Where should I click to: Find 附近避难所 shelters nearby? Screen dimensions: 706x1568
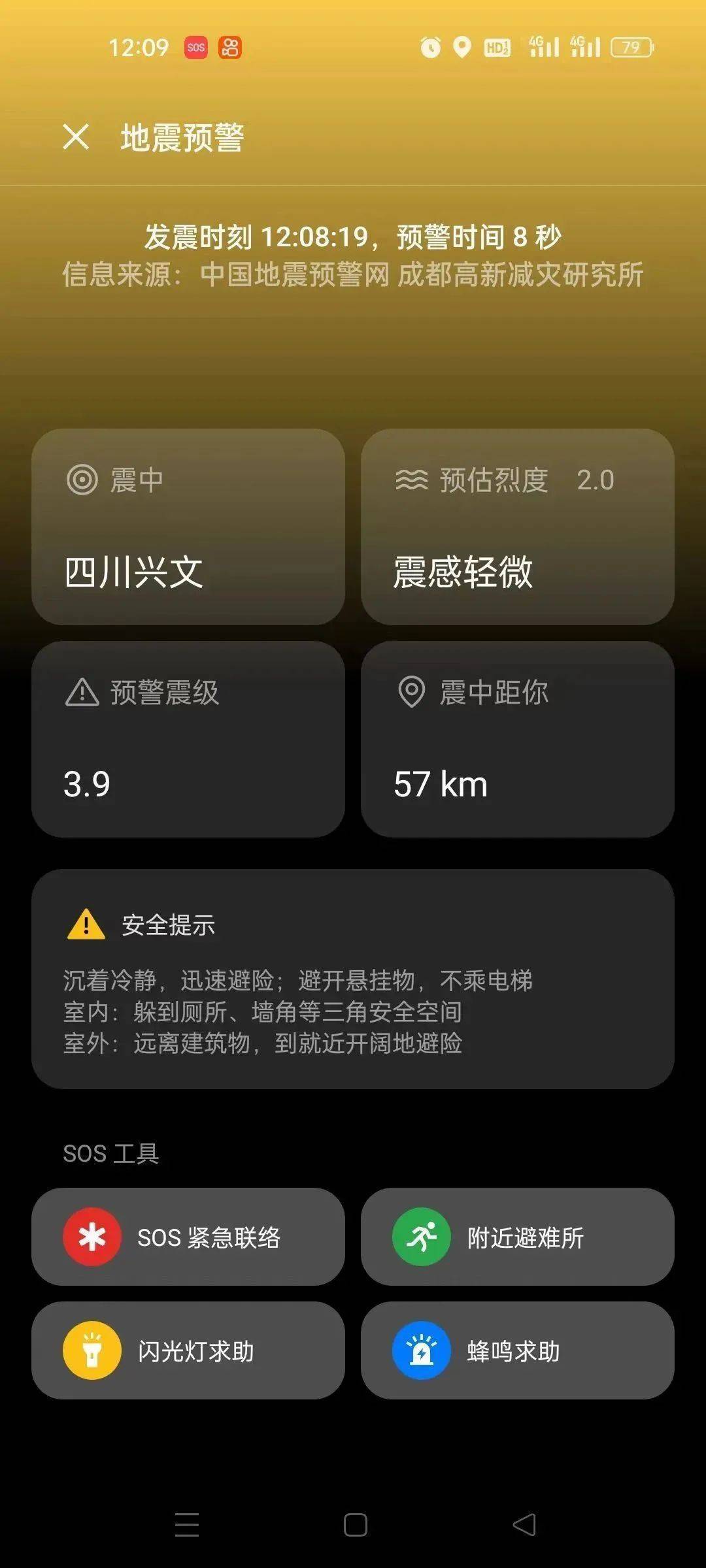click(x=518, y=1237)
